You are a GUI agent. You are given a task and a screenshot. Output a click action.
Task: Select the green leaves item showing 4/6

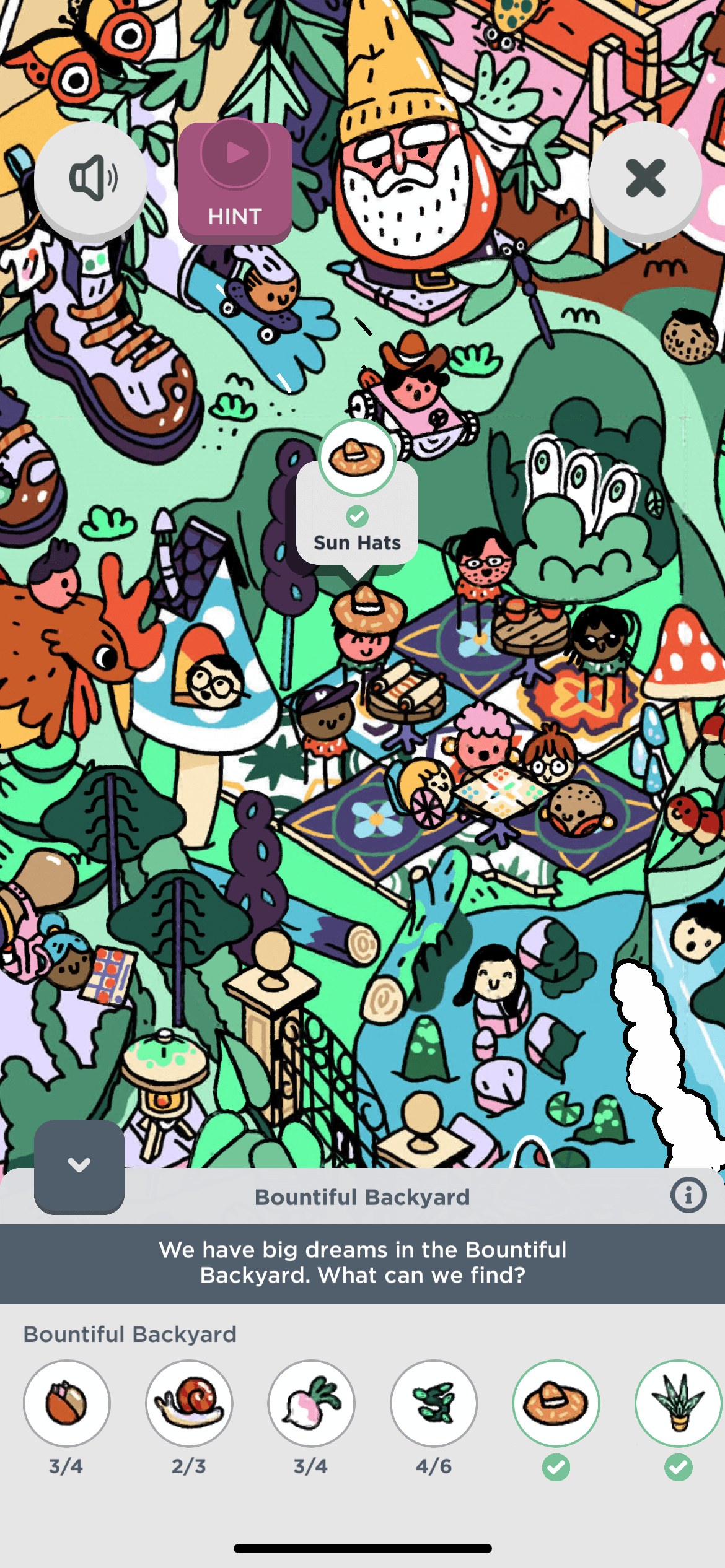434,1403
